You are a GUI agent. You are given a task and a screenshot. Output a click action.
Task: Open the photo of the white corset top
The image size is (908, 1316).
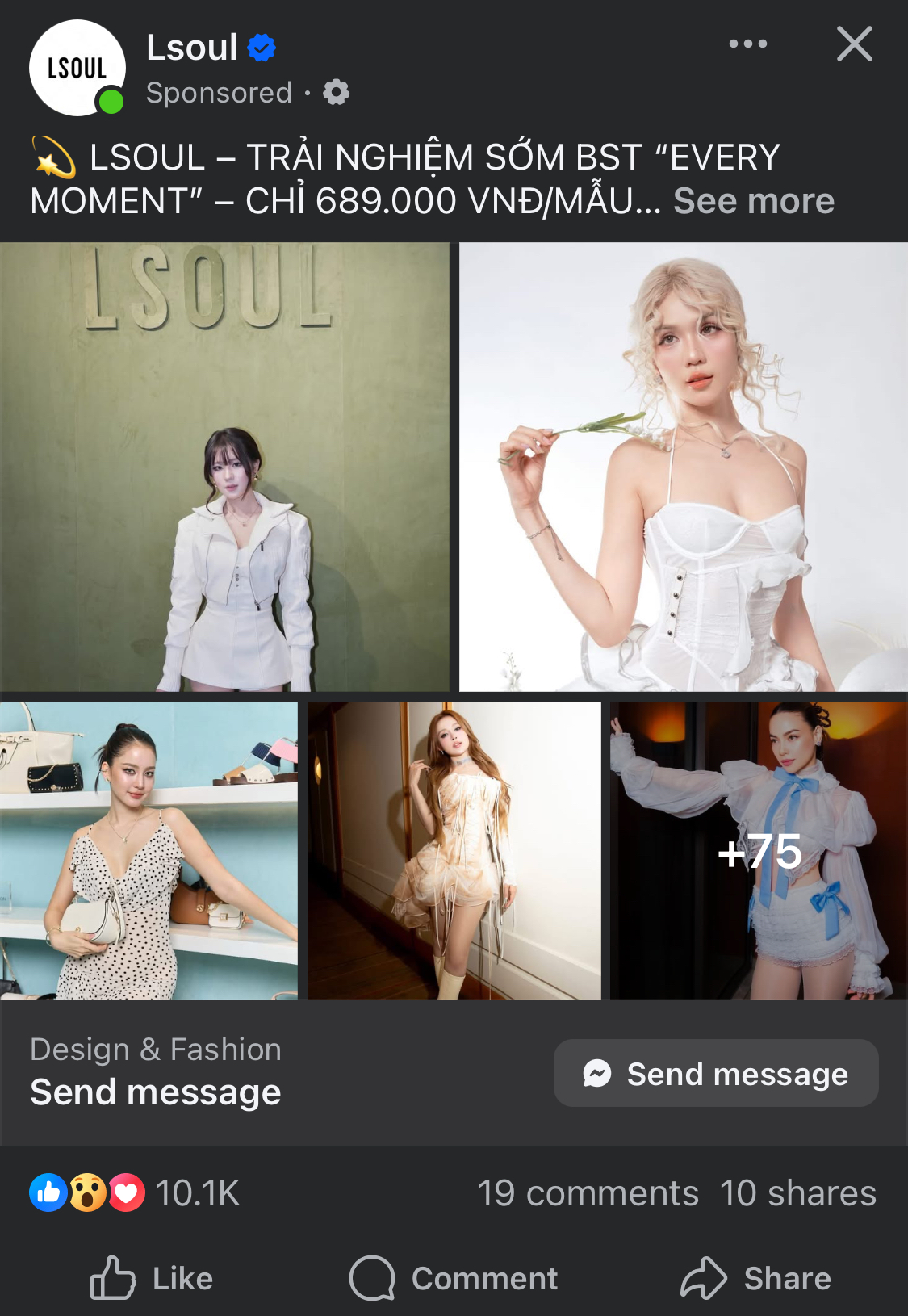coord(683,467)
